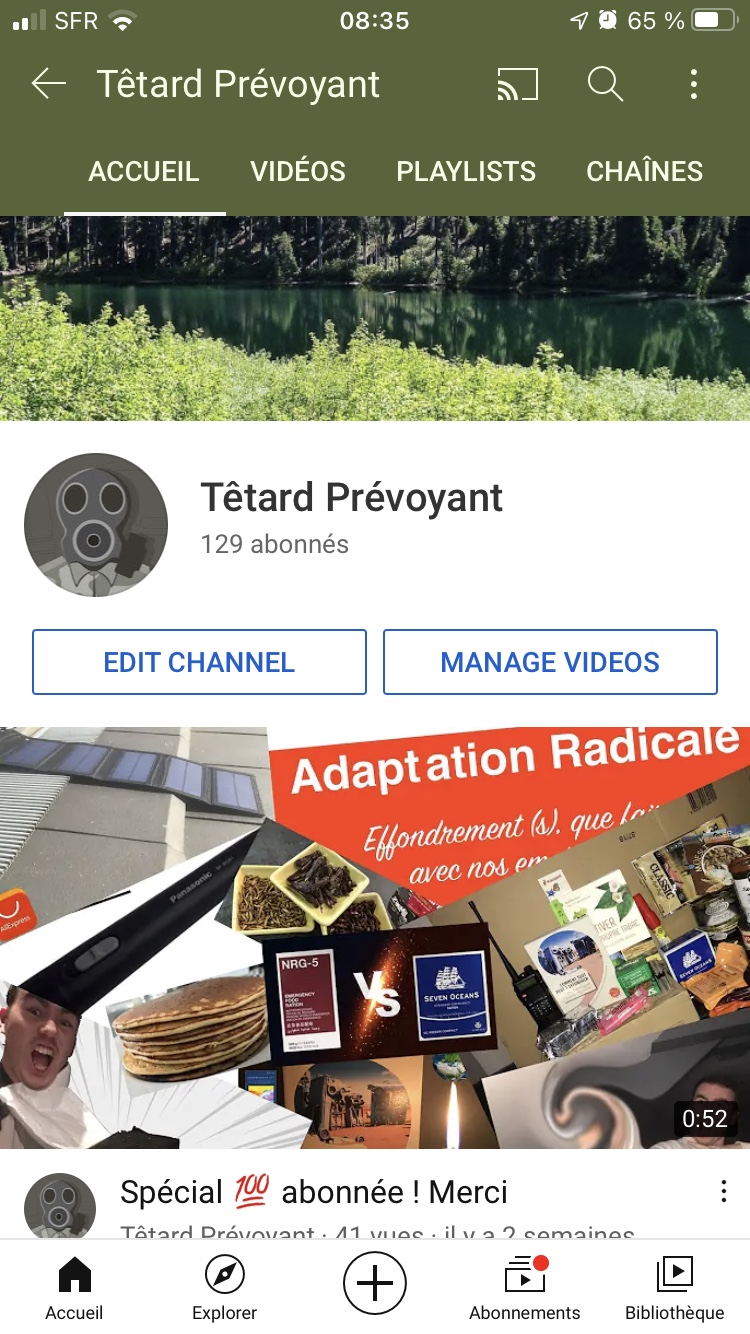Image resolution: width=750 pixels, height=1334 pixels.
Task: Switch to the Chaînes tab
Action: coord(644,171)
